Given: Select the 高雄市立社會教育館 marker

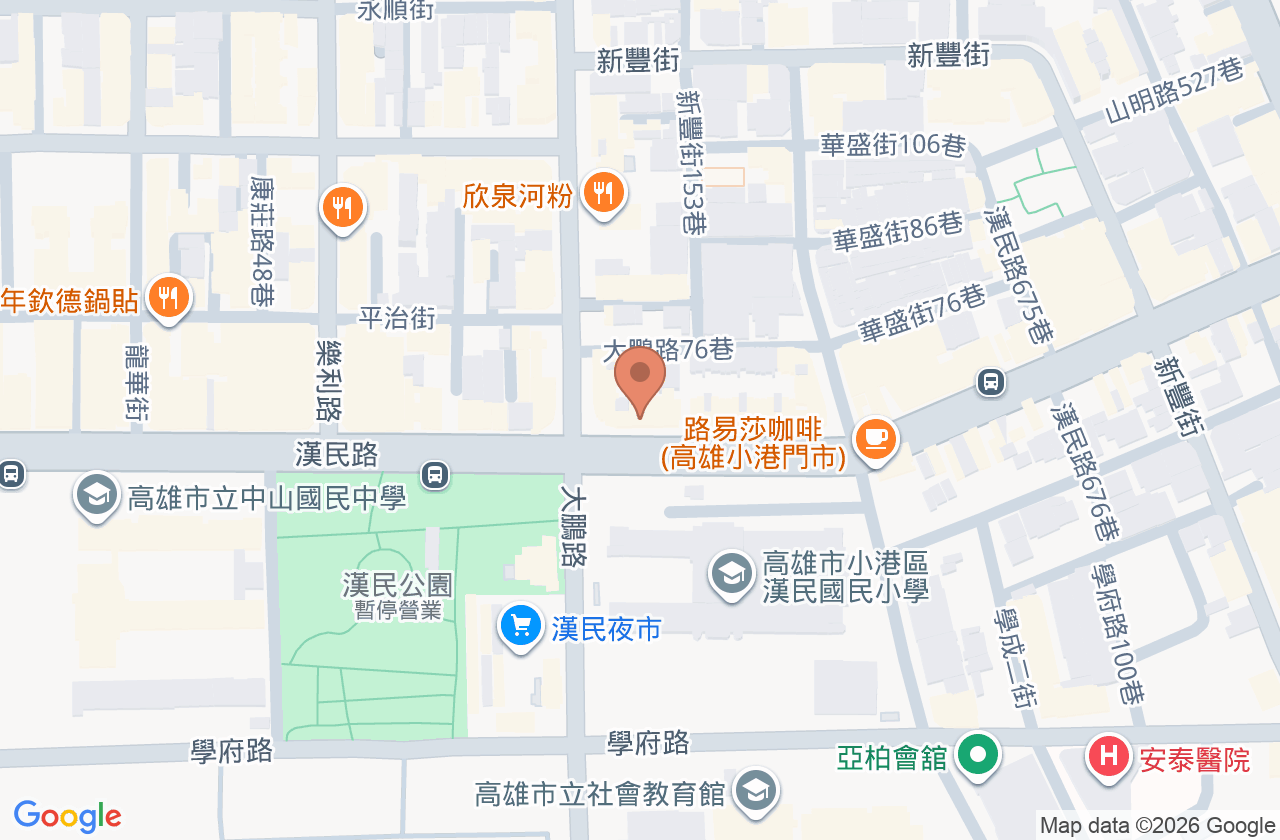Looking at the screenshot, I should pos(756,793).
